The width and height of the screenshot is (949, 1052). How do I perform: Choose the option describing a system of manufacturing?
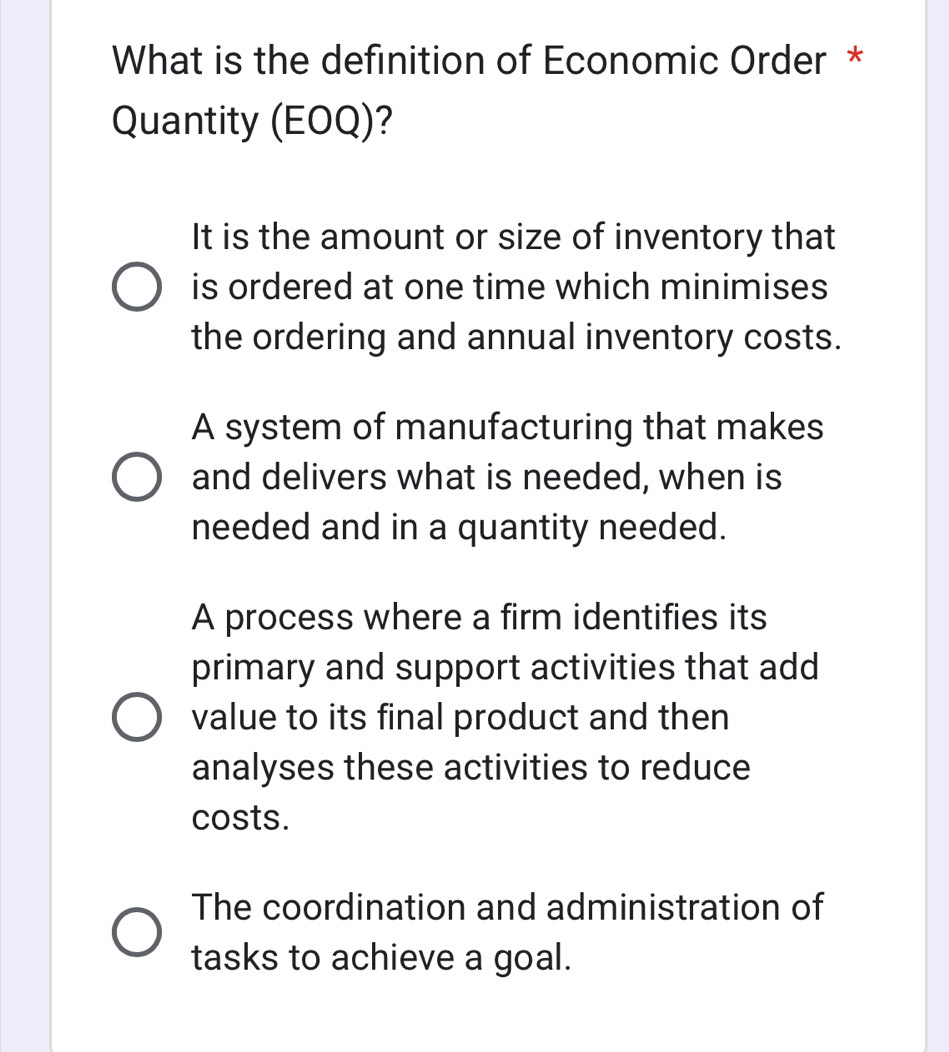[137, 478]
